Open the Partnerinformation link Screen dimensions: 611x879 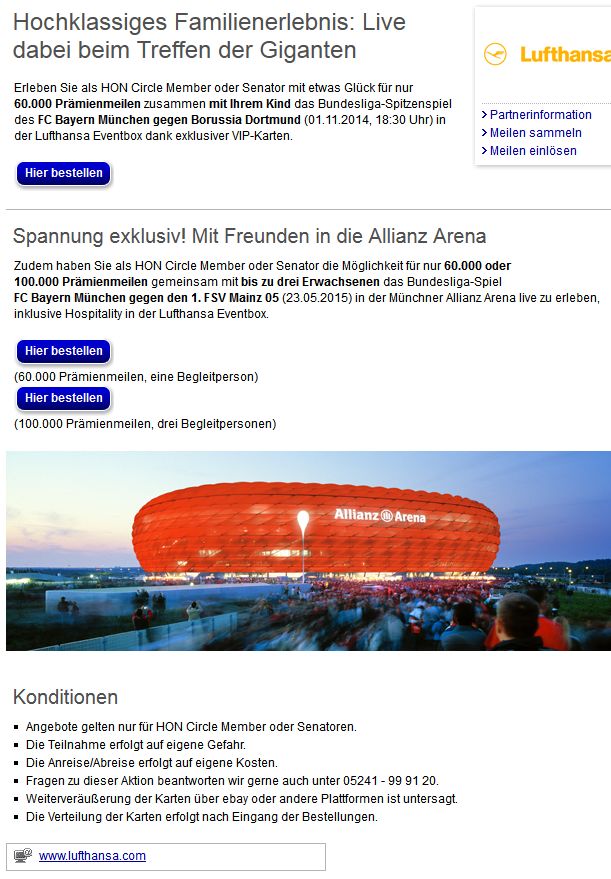coord(541,115)
